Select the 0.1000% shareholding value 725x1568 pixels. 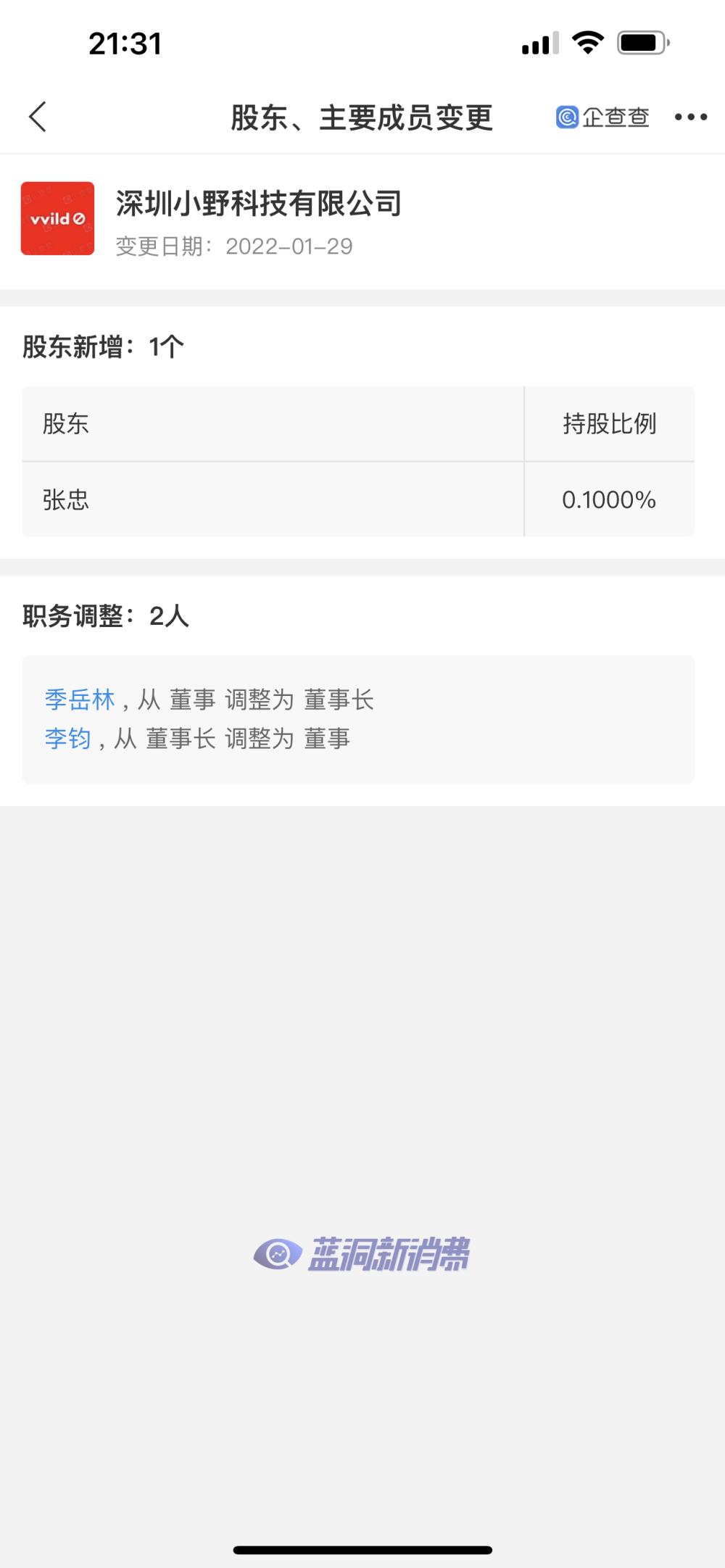pos(609,499)
